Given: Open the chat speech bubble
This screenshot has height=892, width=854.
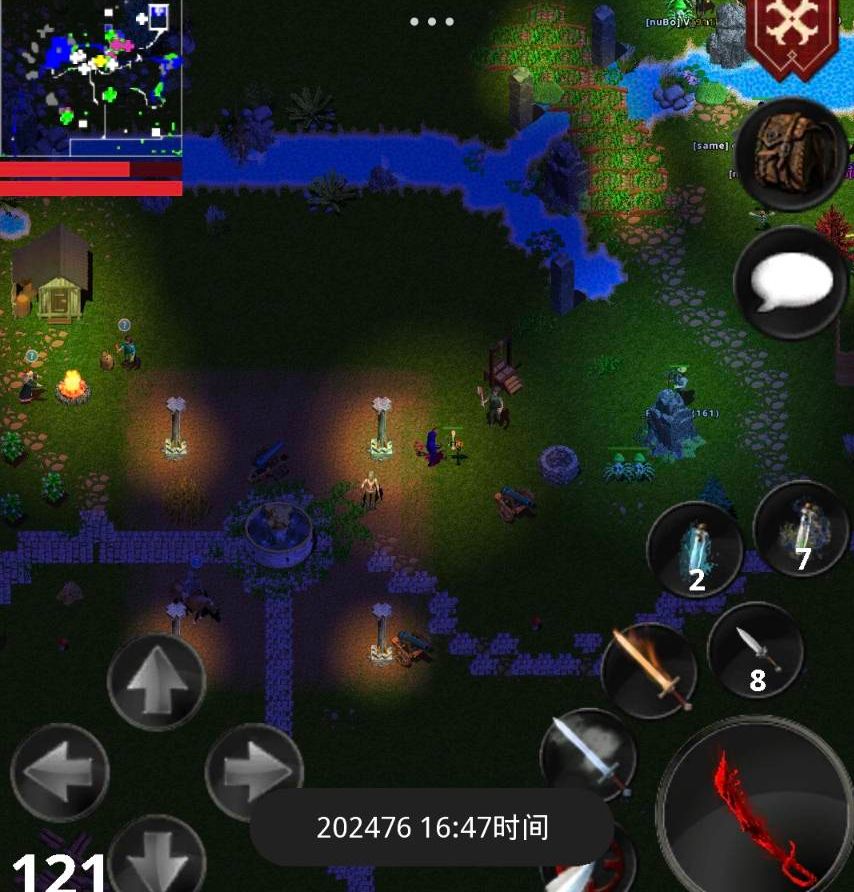Looking at the screenshot, I should [x=791, y=283].
